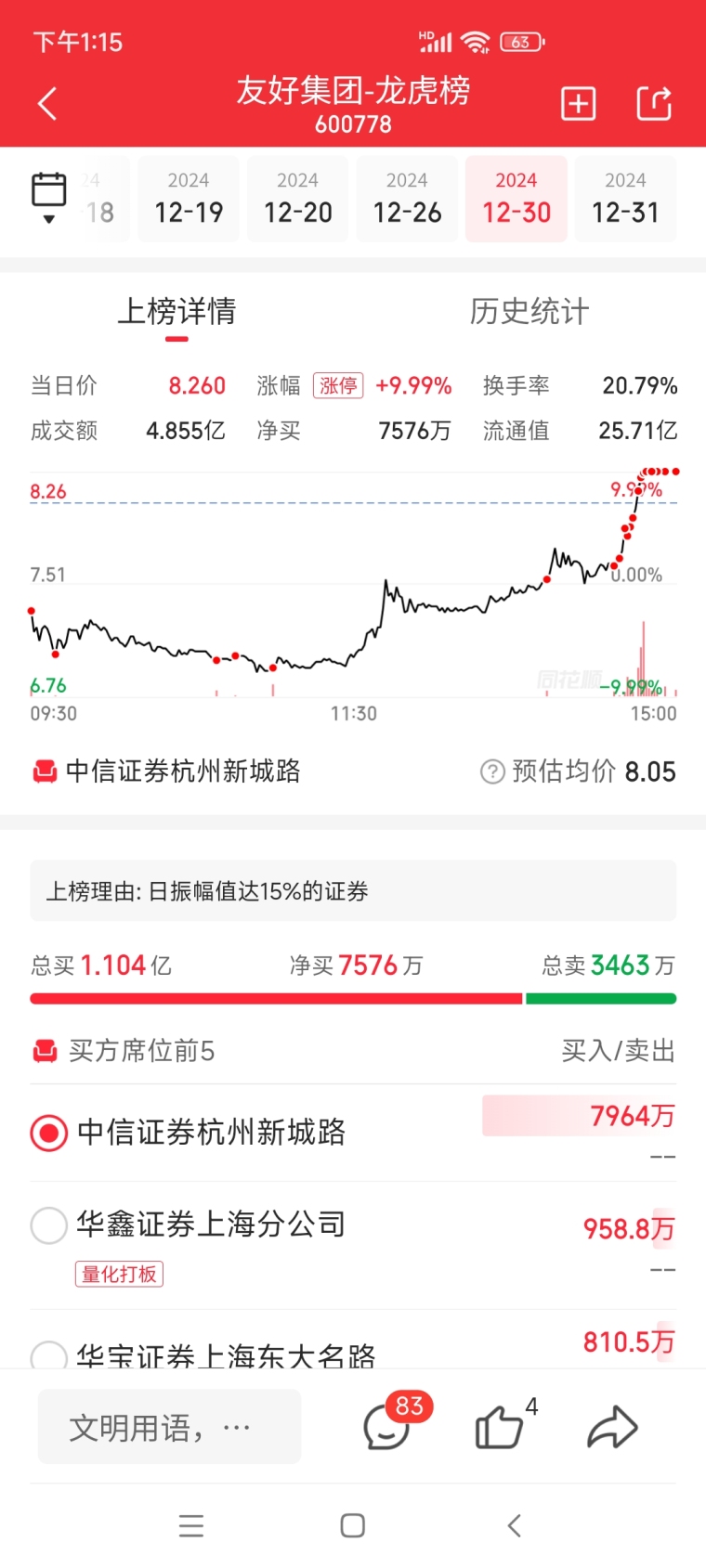Tap the system home button

353,1525
